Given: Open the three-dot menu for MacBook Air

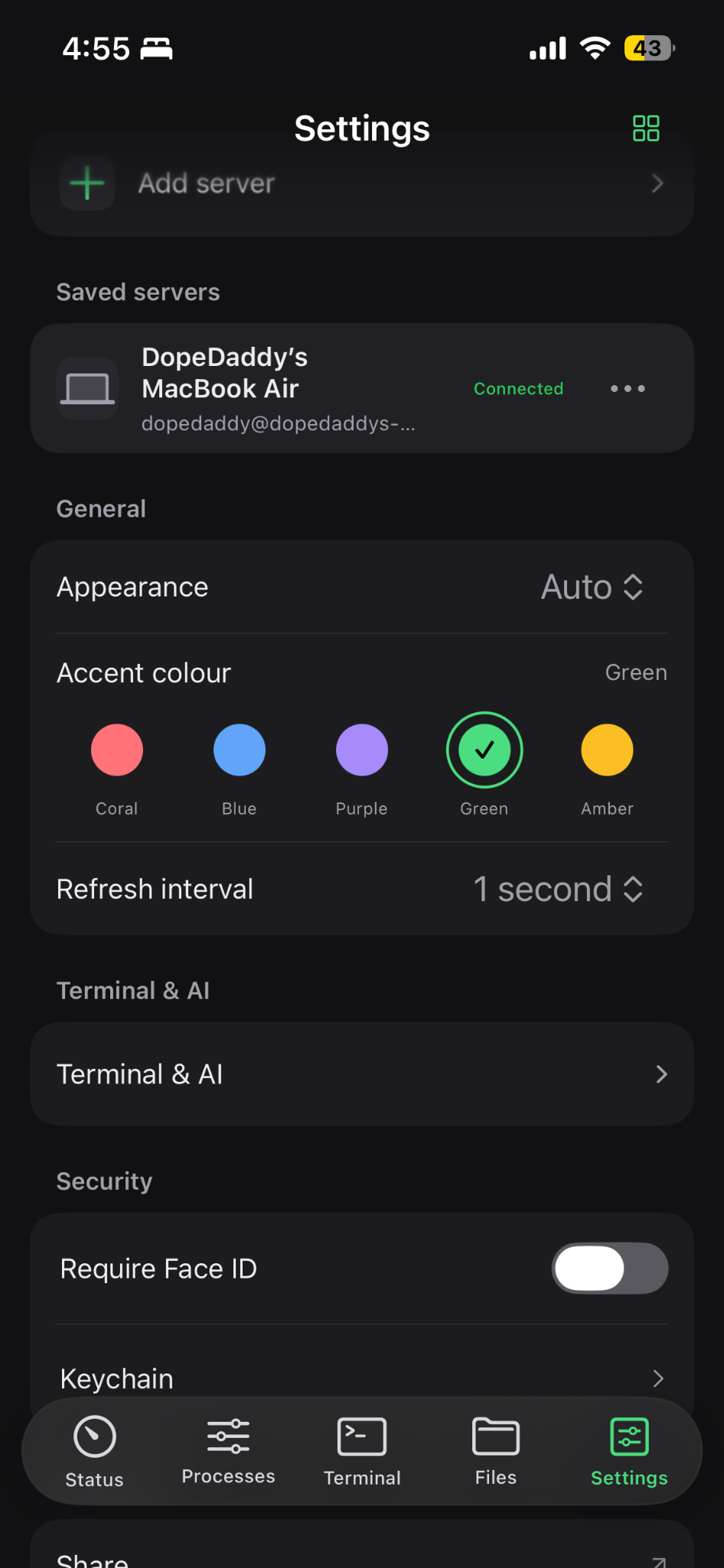Looking at the screenshot, I should coord(628,388).
